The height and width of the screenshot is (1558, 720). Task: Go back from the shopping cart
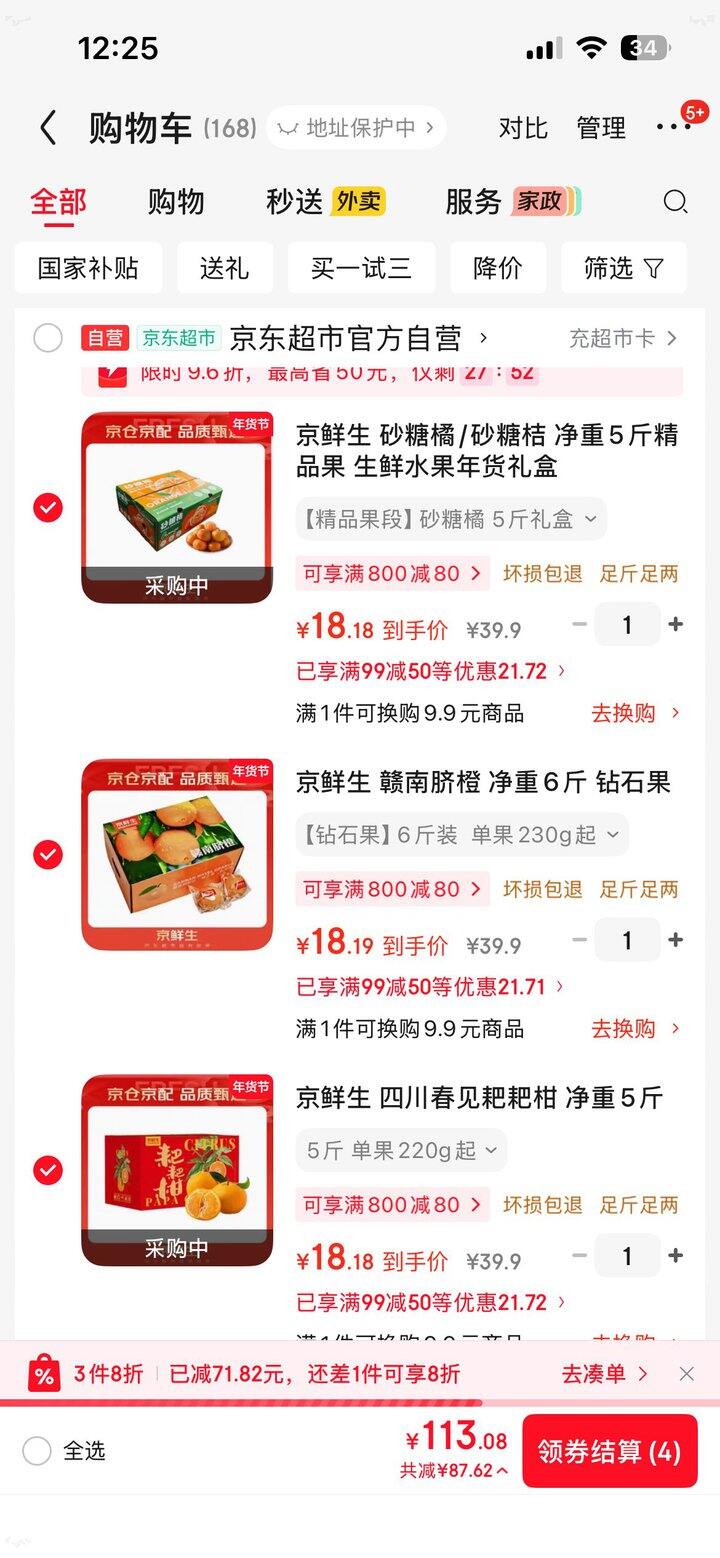tap(47, 128)
